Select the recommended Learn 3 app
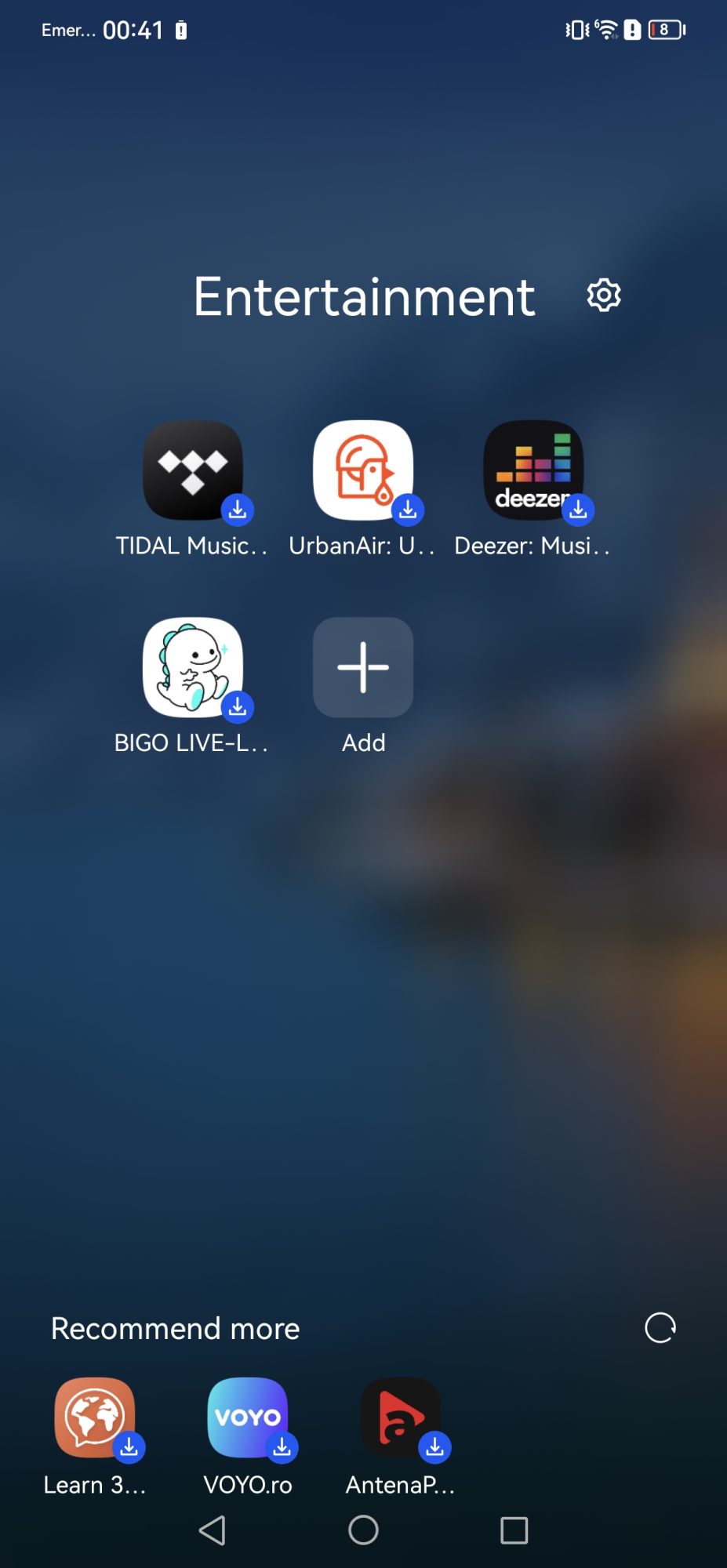Screen dimensions: 727x1568 coord(95,1417)
